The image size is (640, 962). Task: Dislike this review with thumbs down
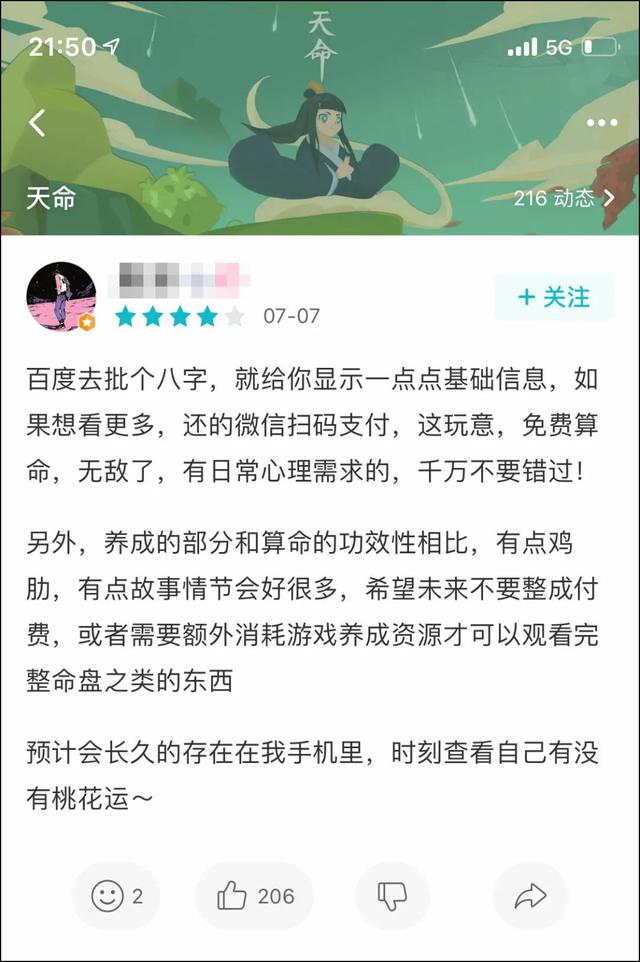392,895
